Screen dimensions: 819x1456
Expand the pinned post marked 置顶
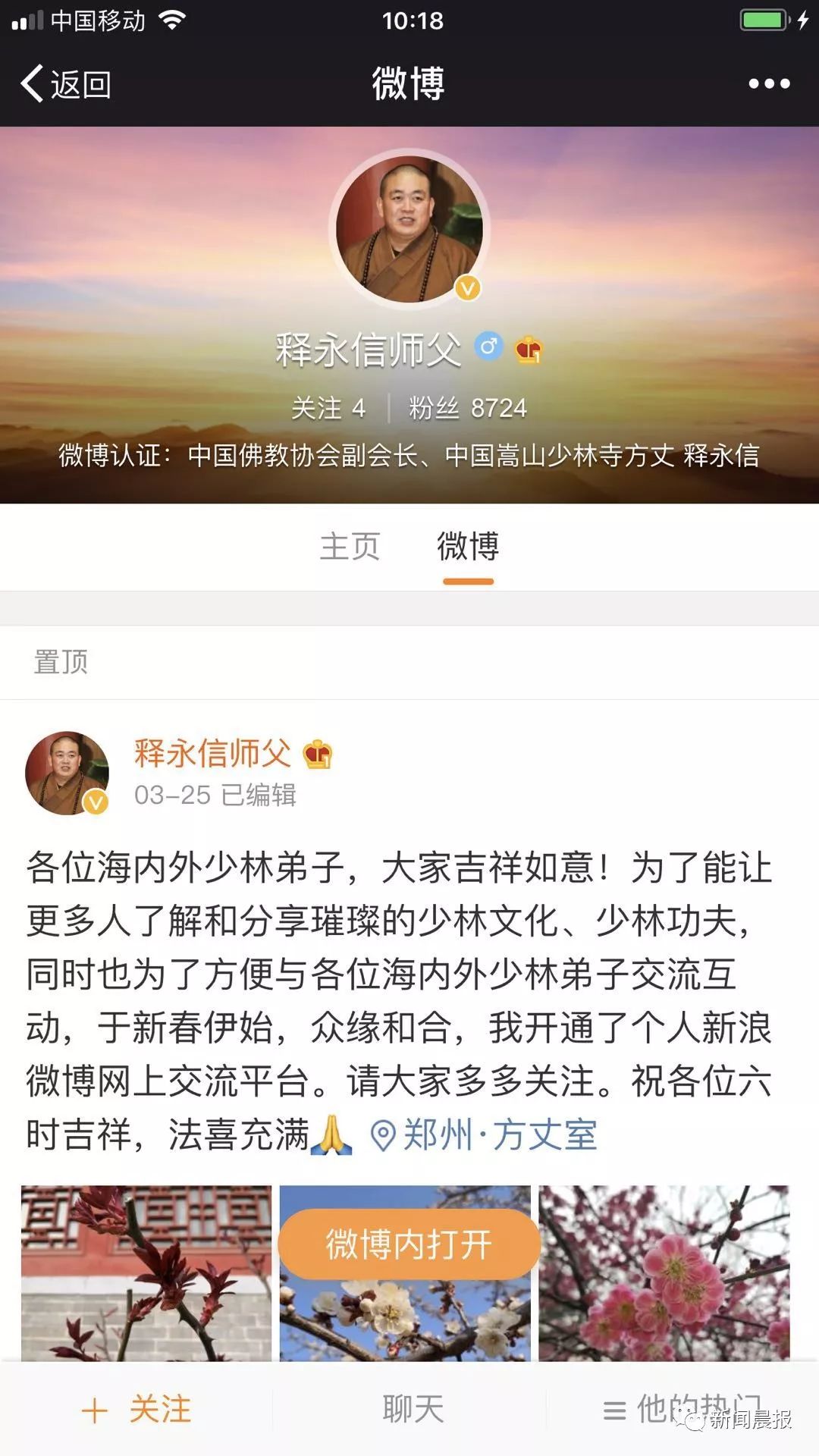(62, 662)
